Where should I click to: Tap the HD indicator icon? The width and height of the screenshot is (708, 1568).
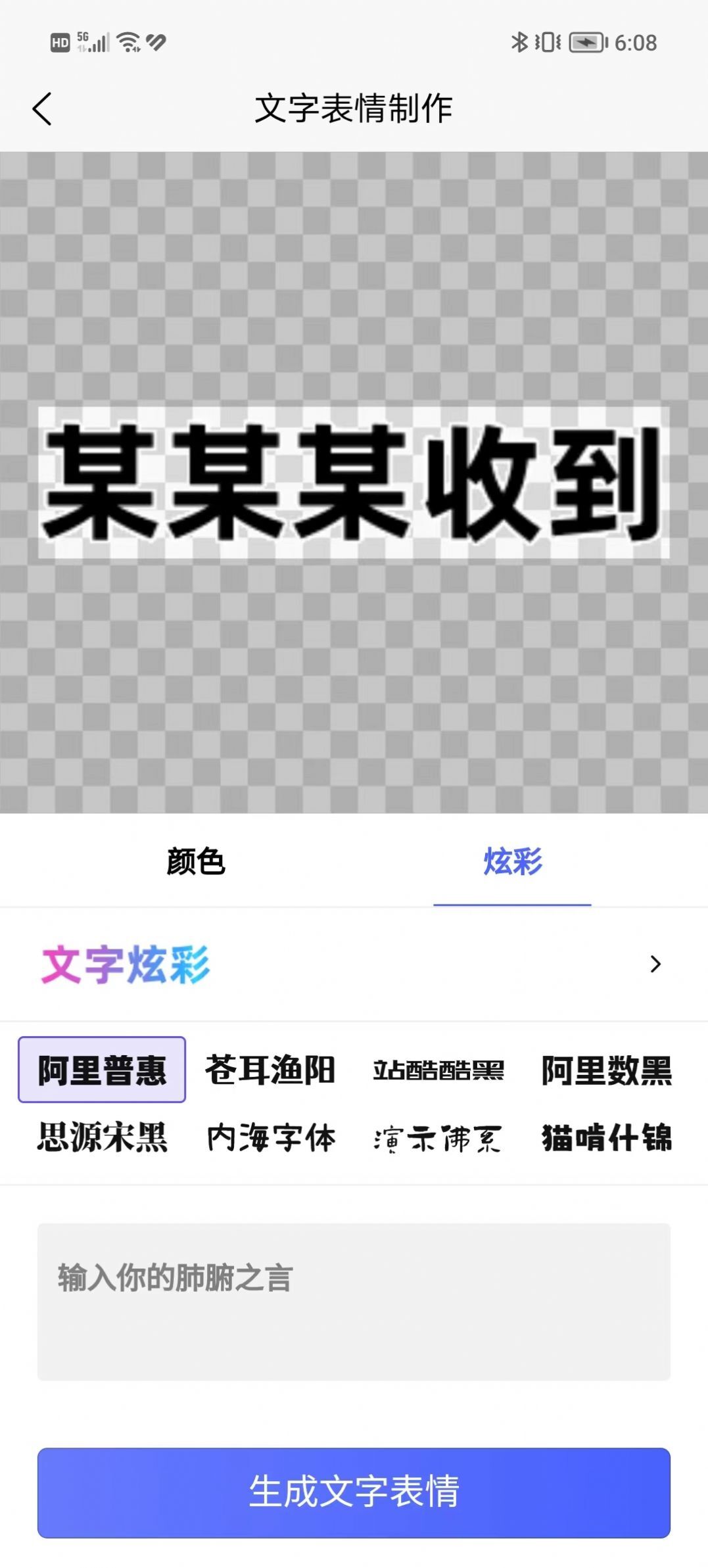click(x=59, y=42)
